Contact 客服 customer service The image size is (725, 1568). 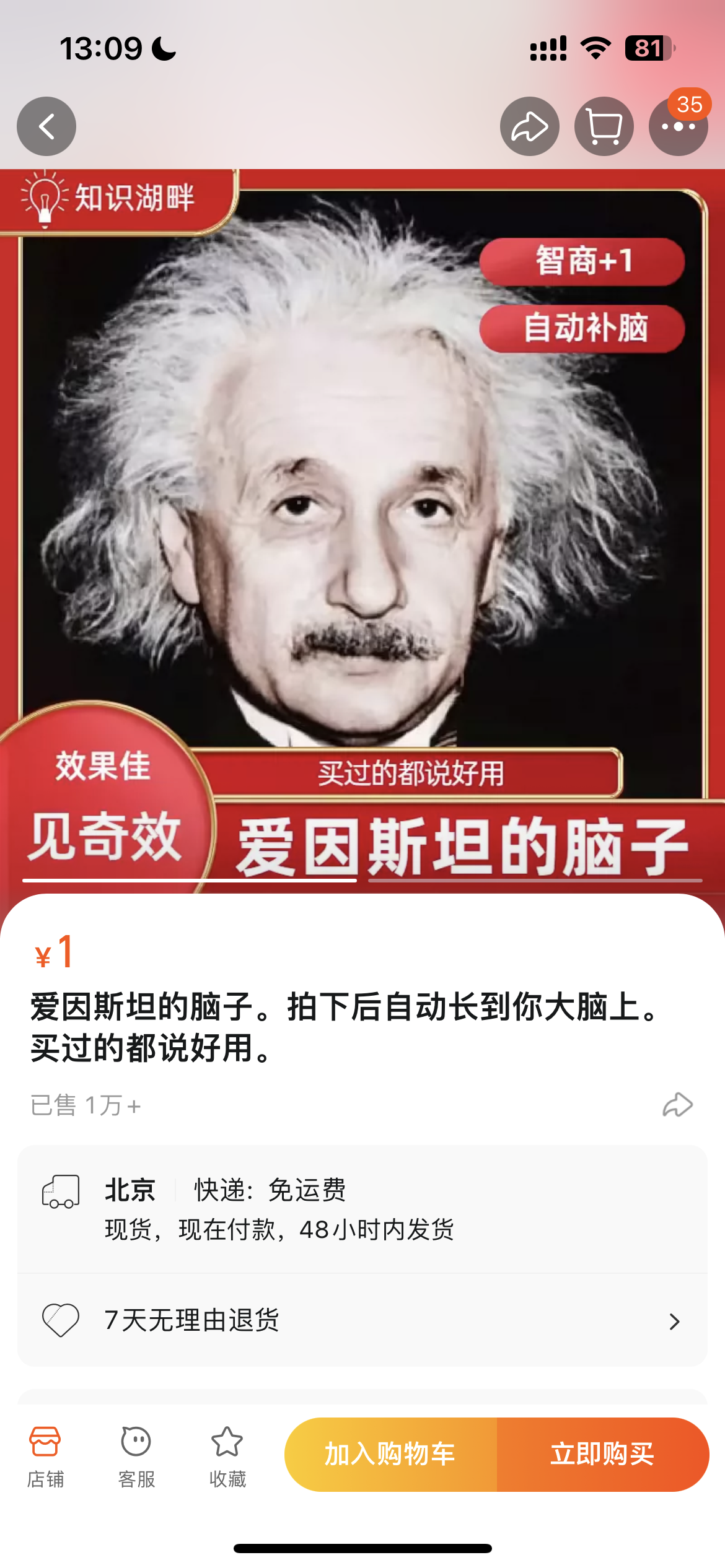136,1455
